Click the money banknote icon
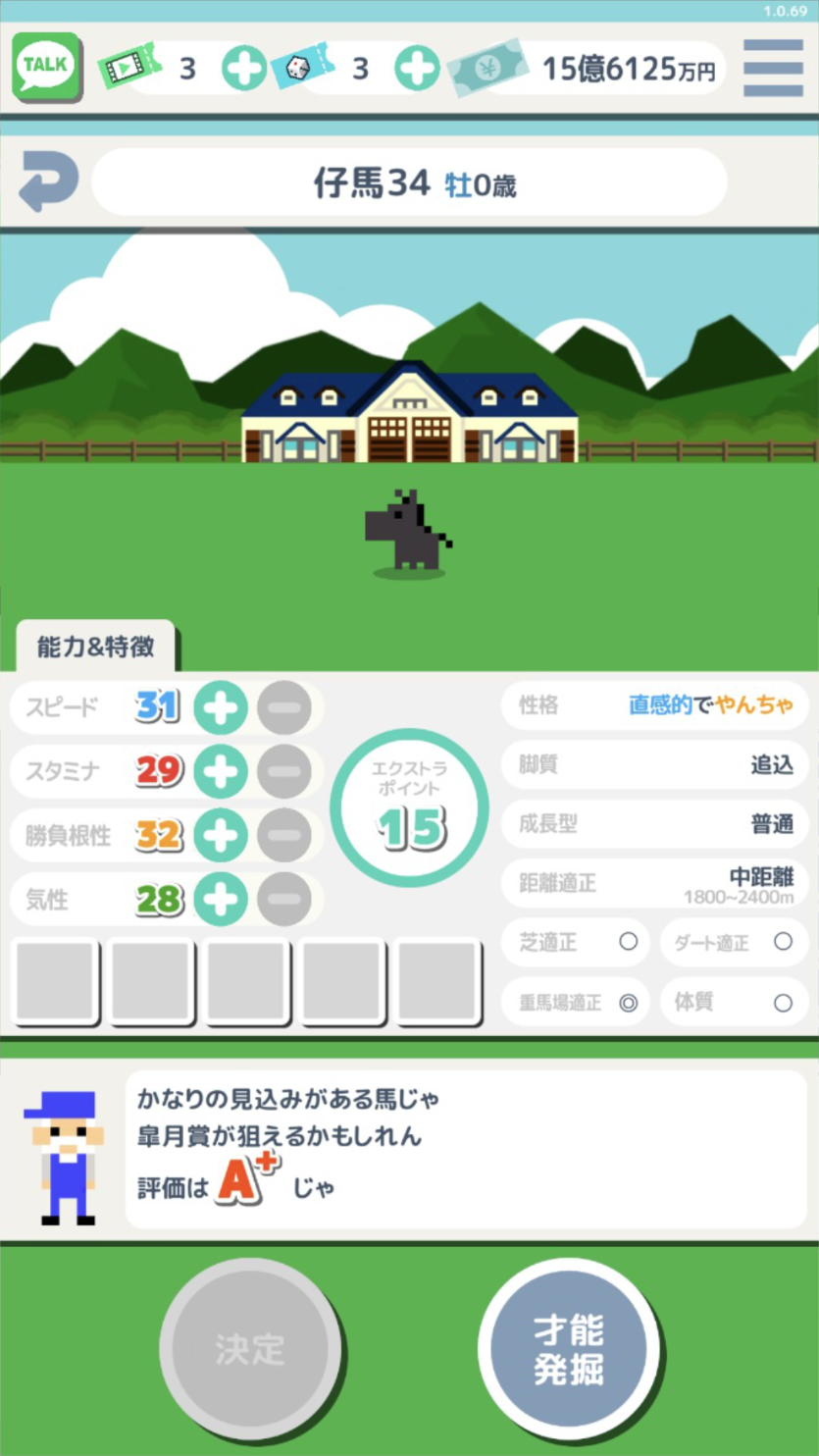Image resolution: width=819 pixels, height=1456 pixels. pos(490,67)
